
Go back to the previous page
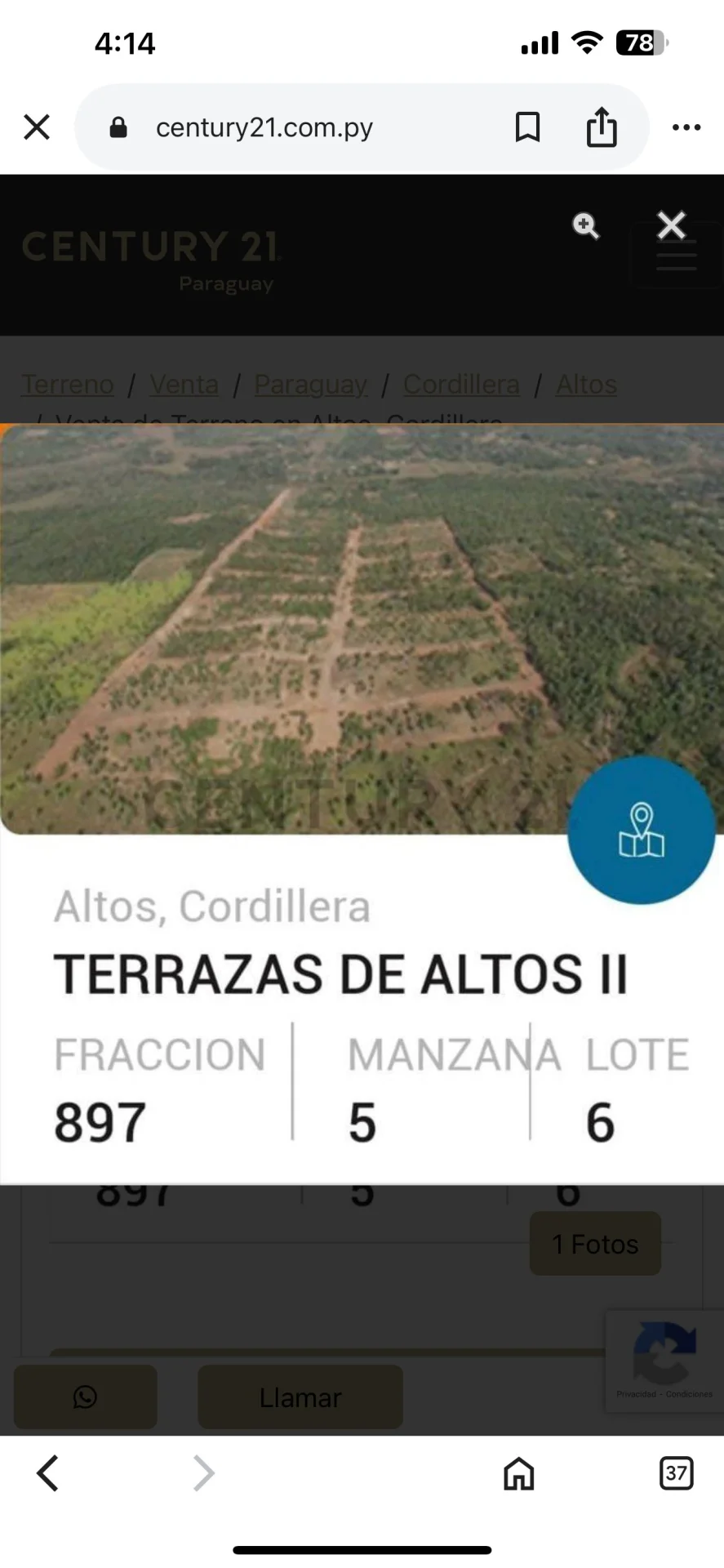(48, 1473)
